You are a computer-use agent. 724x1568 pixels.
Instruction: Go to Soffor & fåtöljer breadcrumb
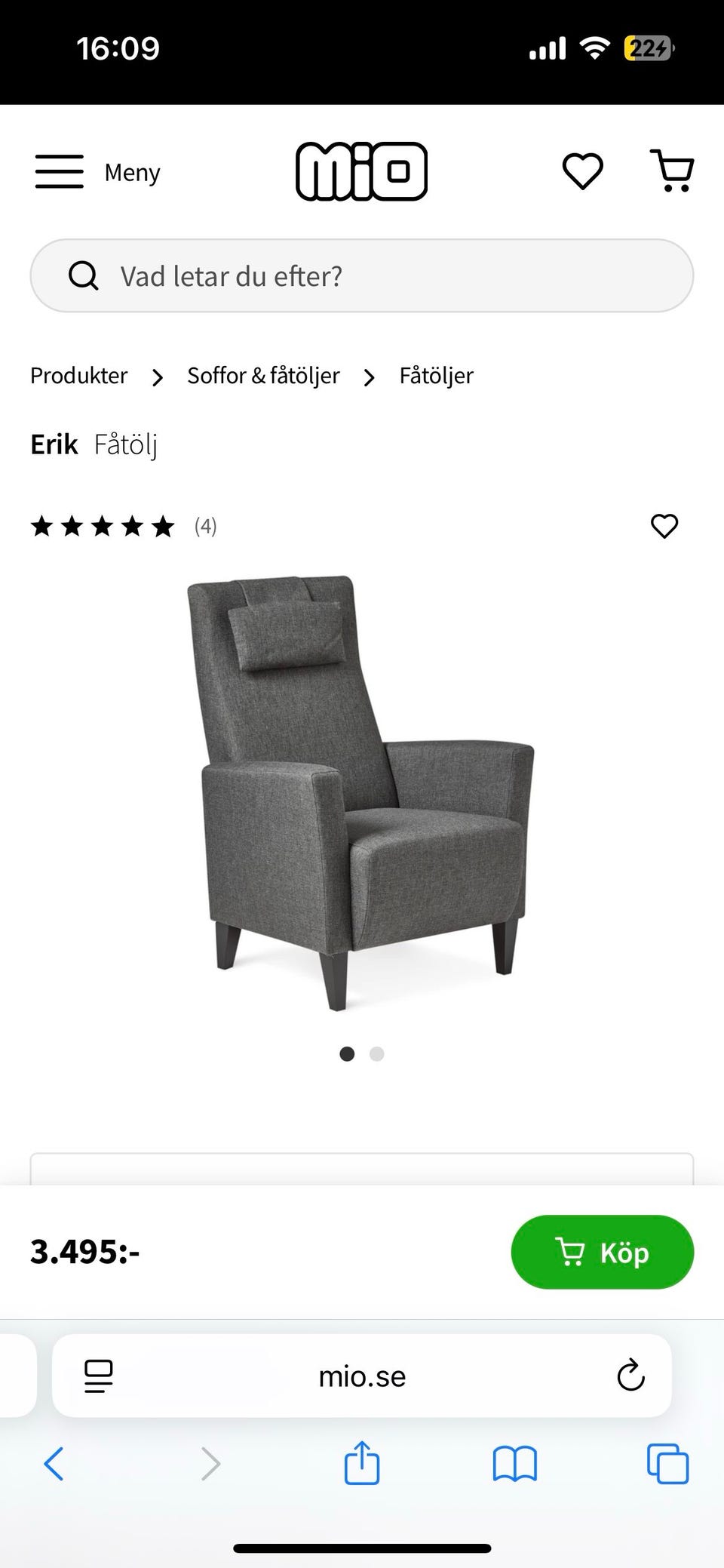[x=263, y=376]
